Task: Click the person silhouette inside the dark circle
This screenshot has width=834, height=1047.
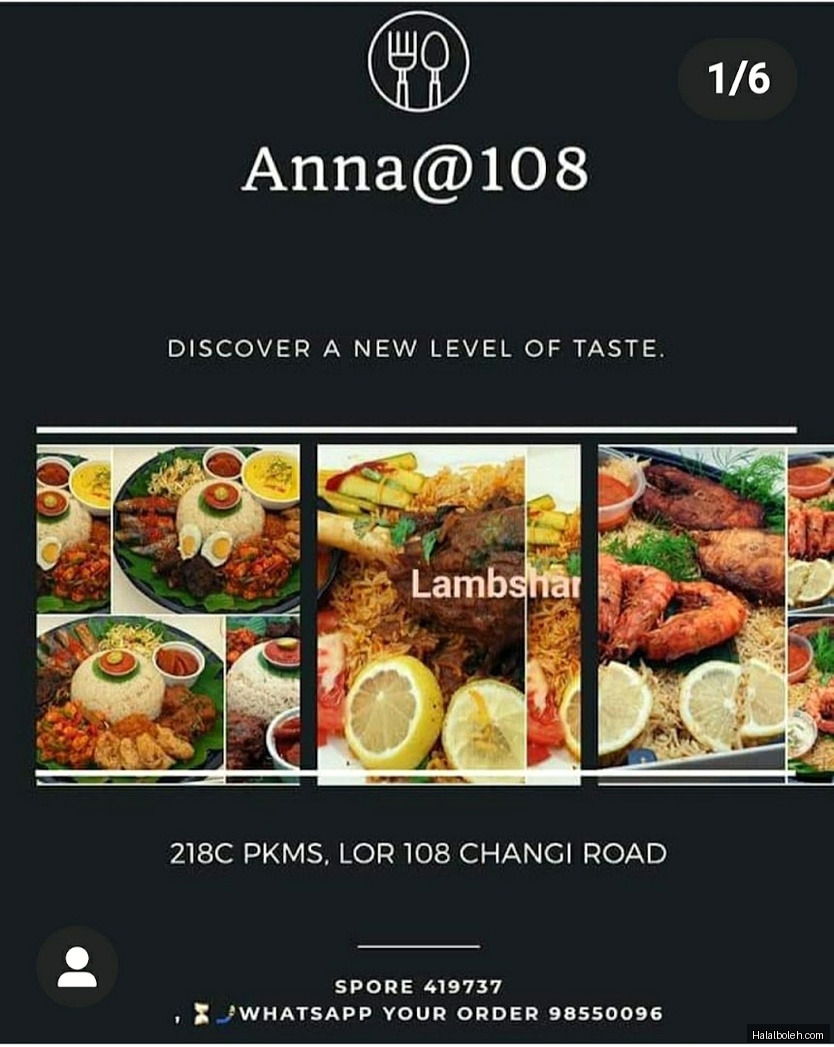Action: [76, 966]
